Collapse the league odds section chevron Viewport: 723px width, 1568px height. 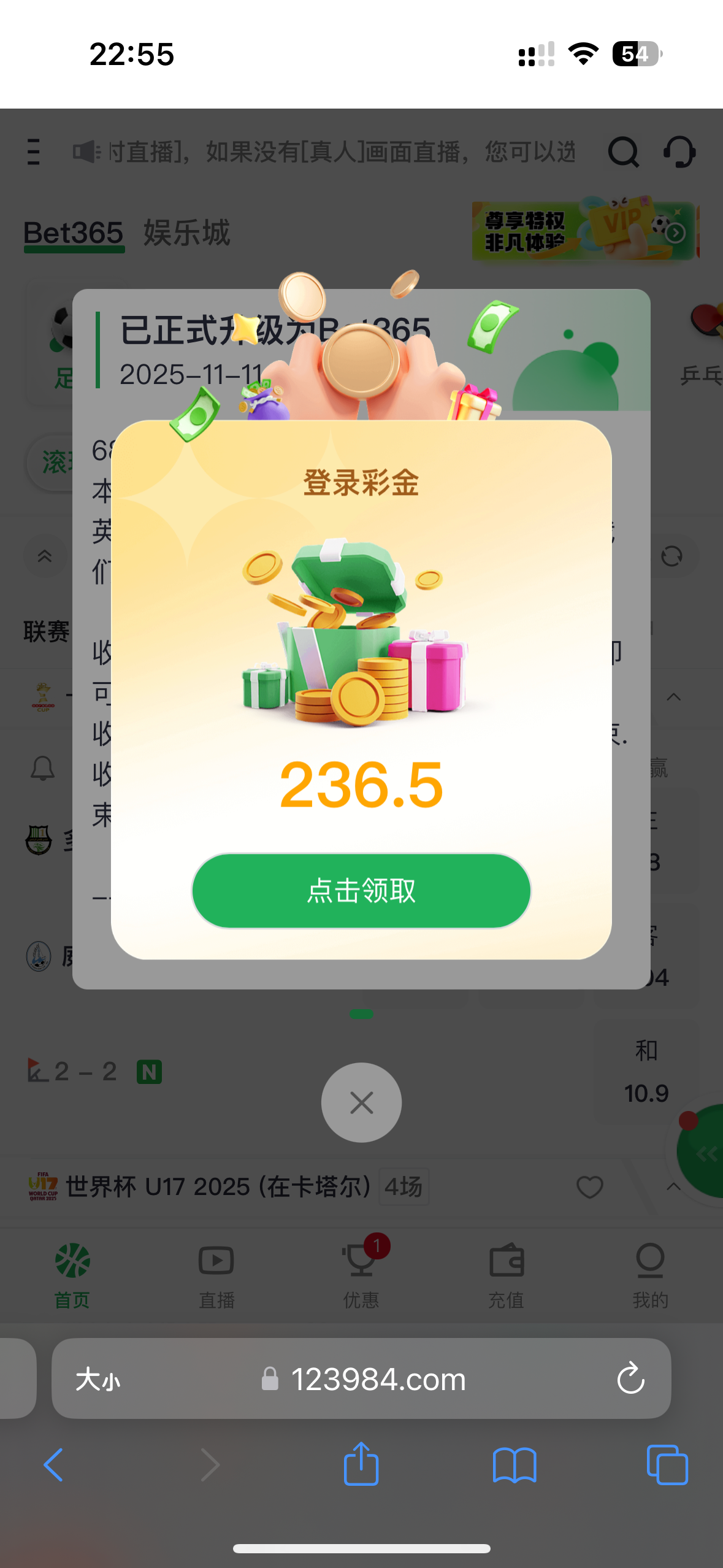coord(673,697)
